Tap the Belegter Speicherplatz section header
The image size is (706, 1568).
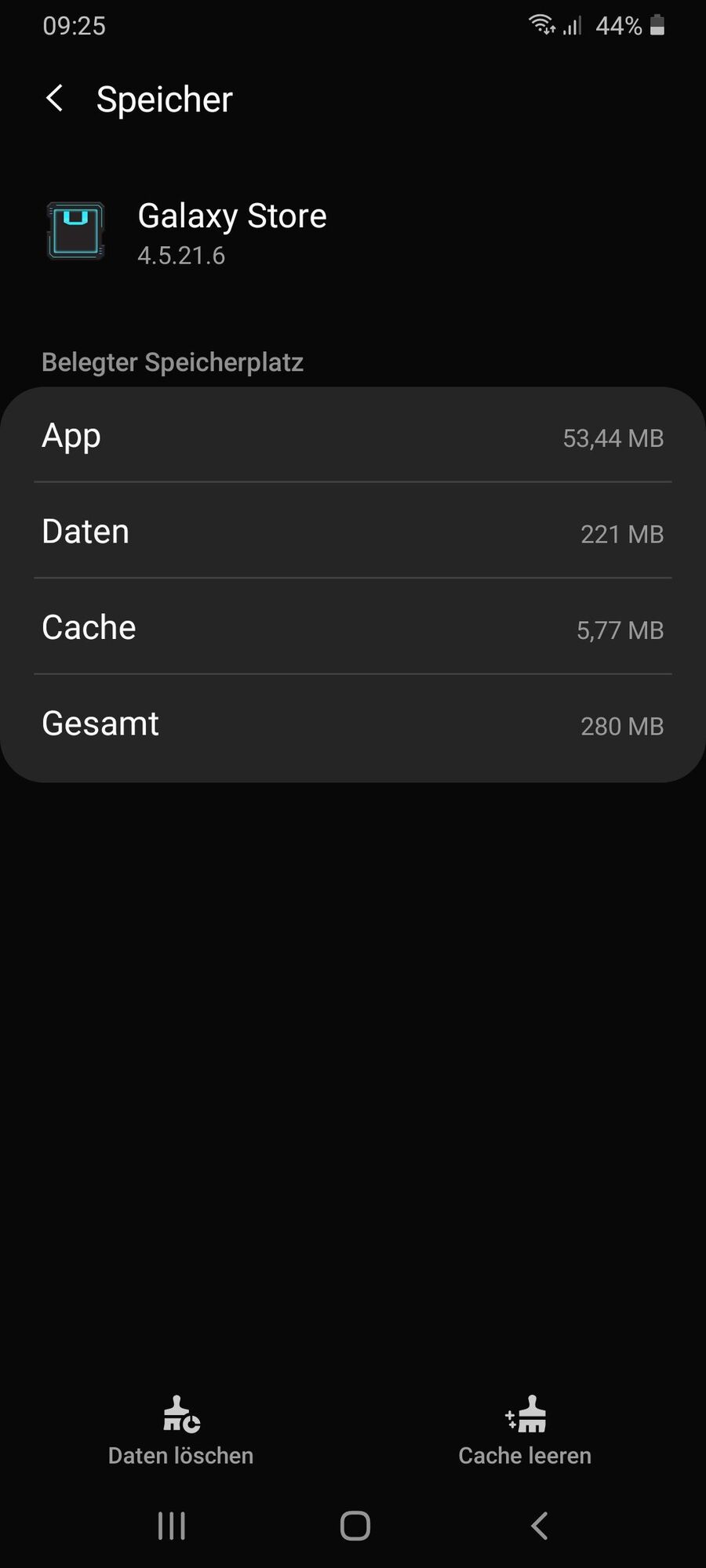tap(173, 361)
